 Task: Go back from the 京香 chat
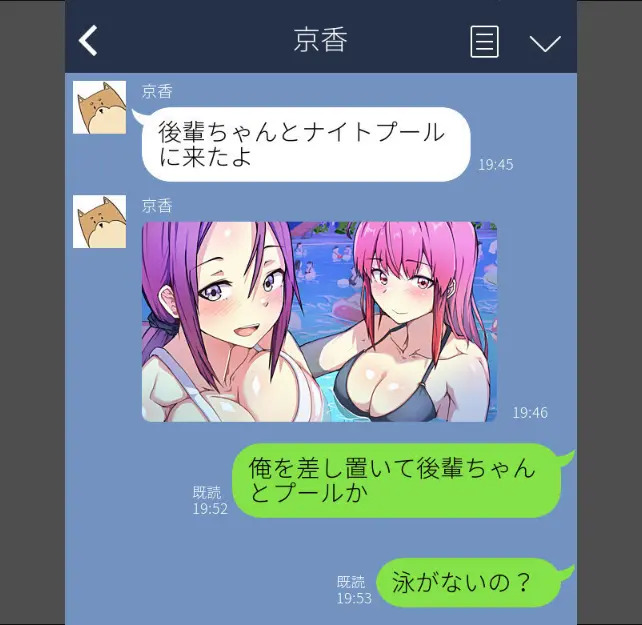tap(89, 41)
